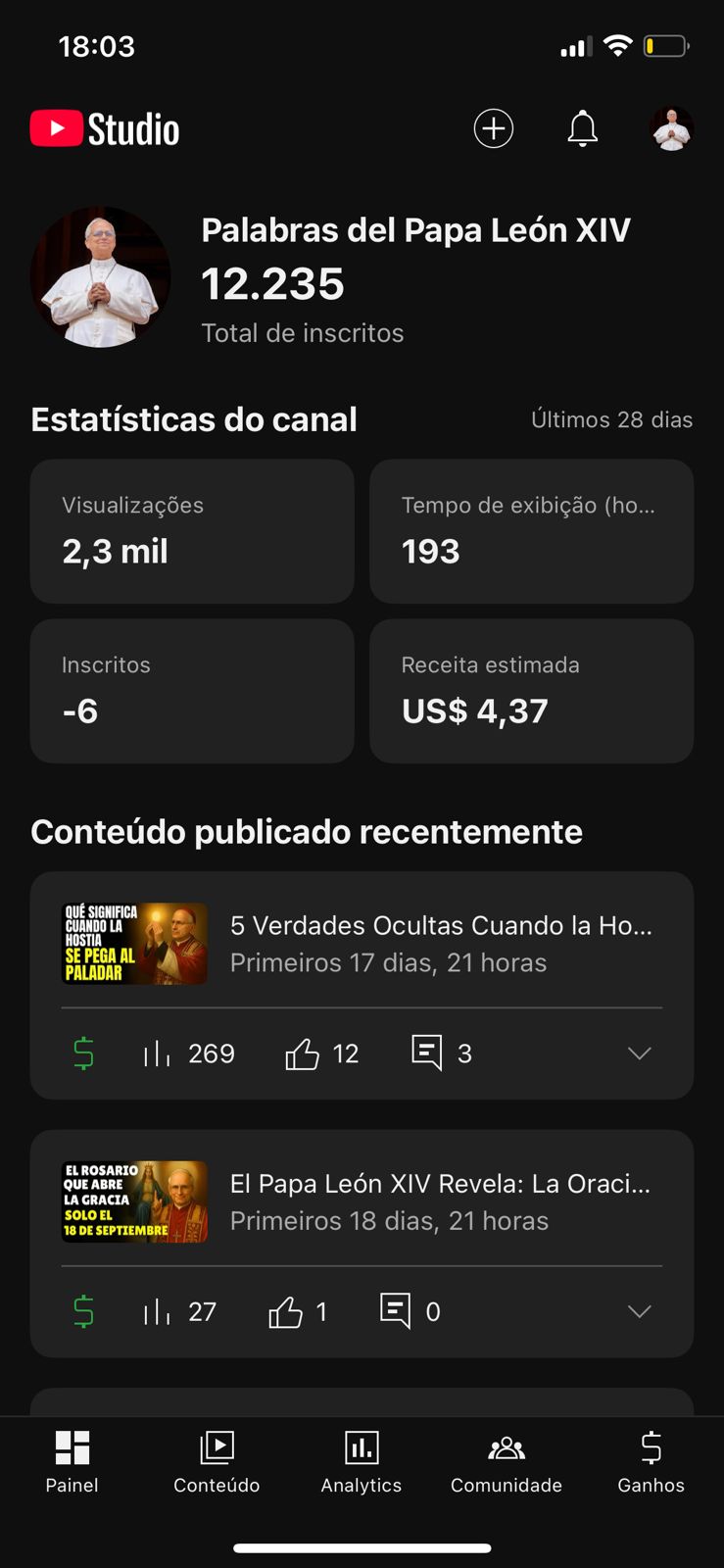Select the Comunidade tab
The height and width of the screenshot is (1568, 724).
pos(507,1460)
